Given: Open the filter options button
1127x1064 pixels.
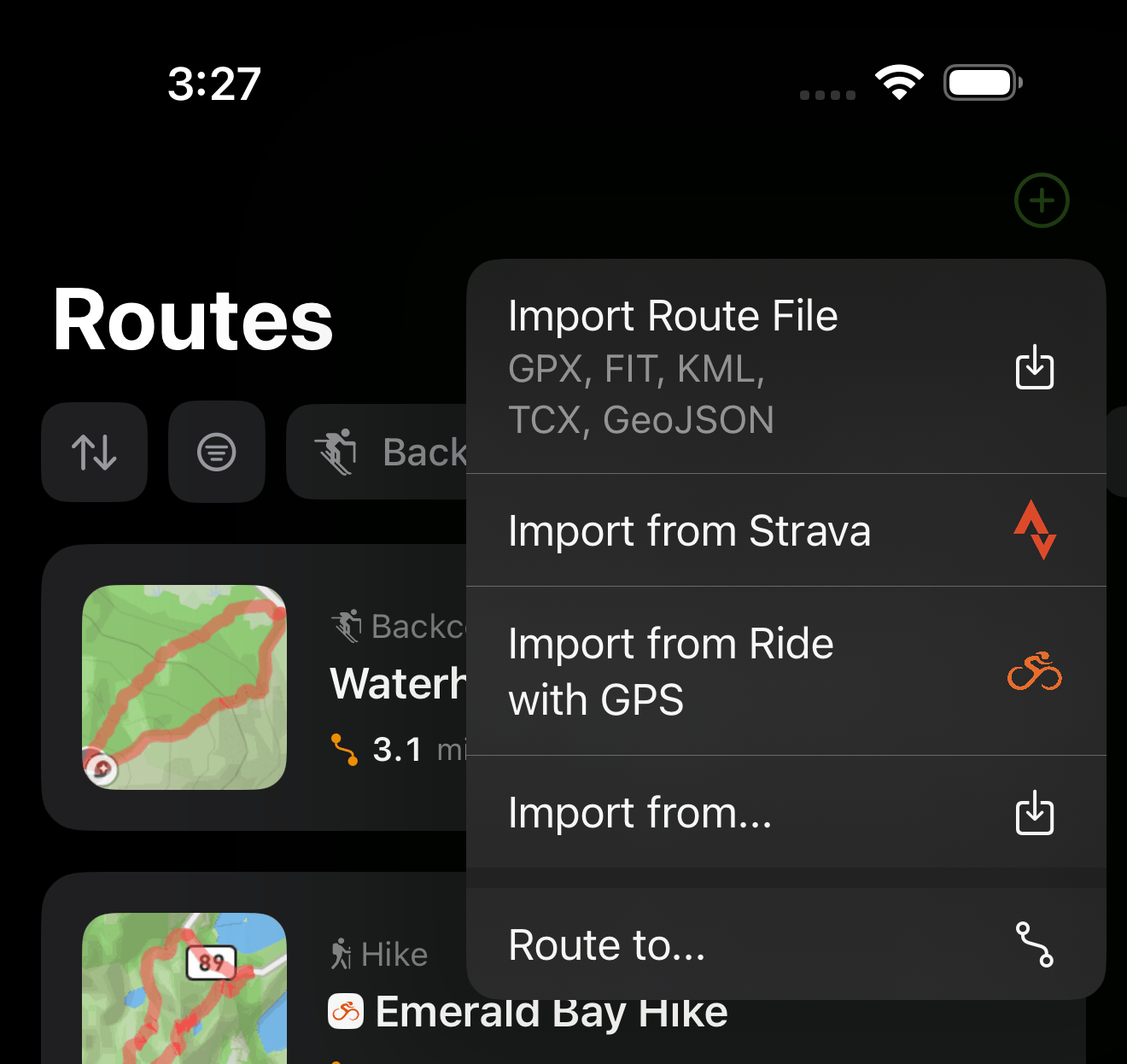Looking at the screenshot, I should (217, 452).
